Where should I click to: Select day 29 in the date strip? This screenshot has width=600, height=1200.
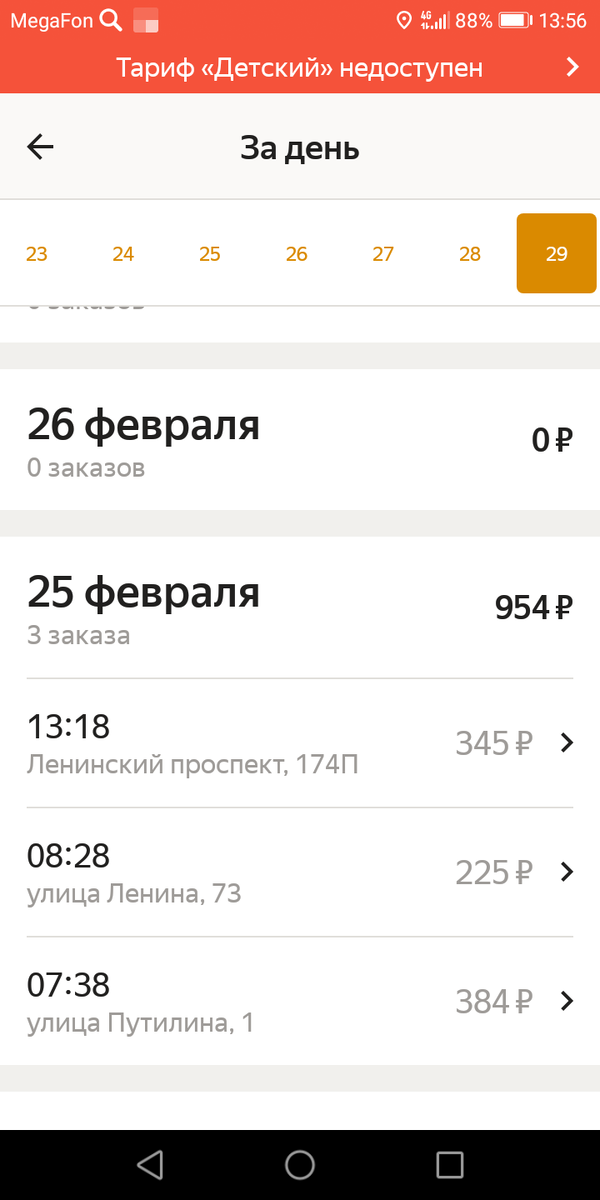[556, 254]
